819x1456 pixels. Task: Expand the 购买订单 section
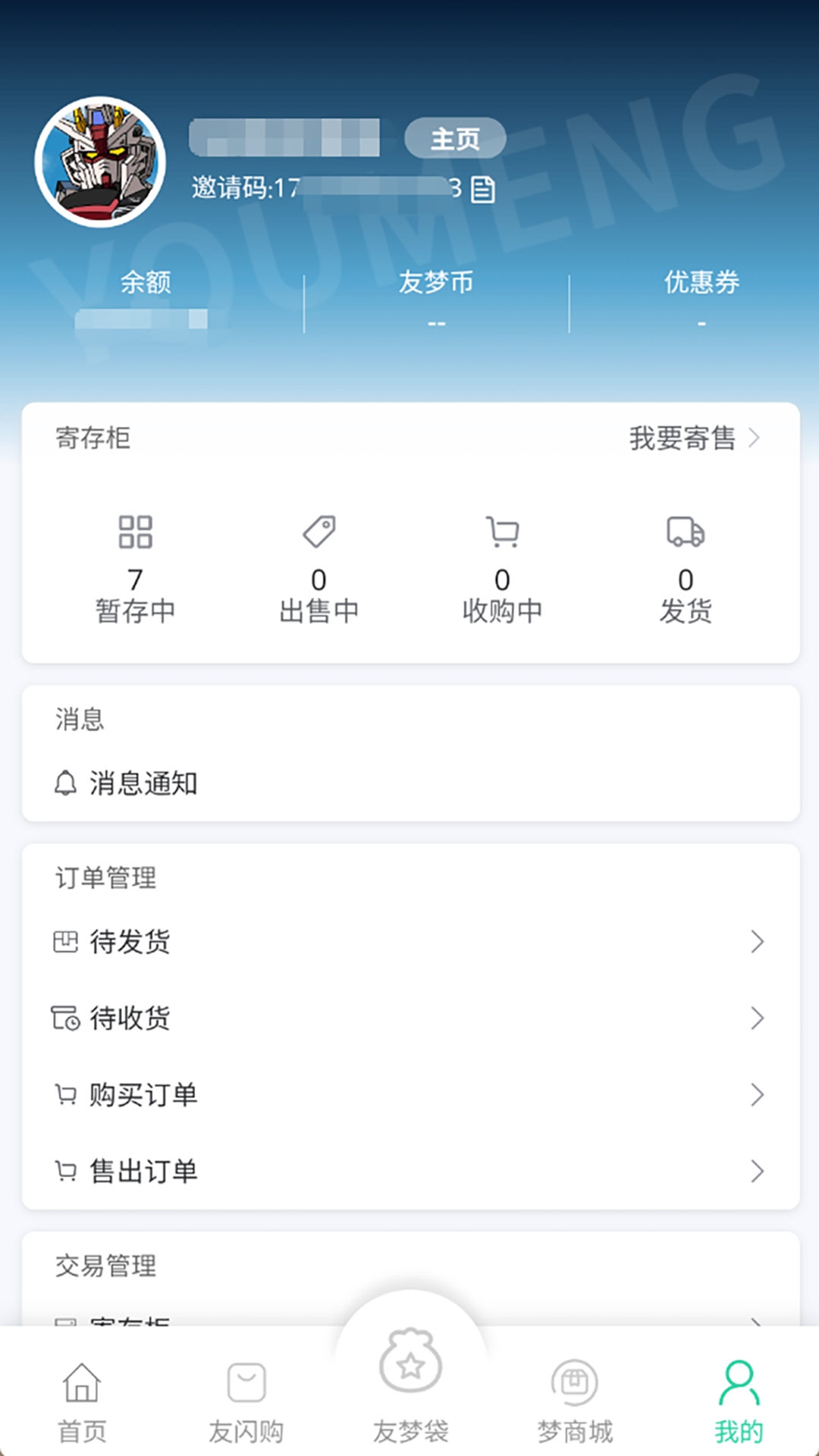(x=758, y=1095)
